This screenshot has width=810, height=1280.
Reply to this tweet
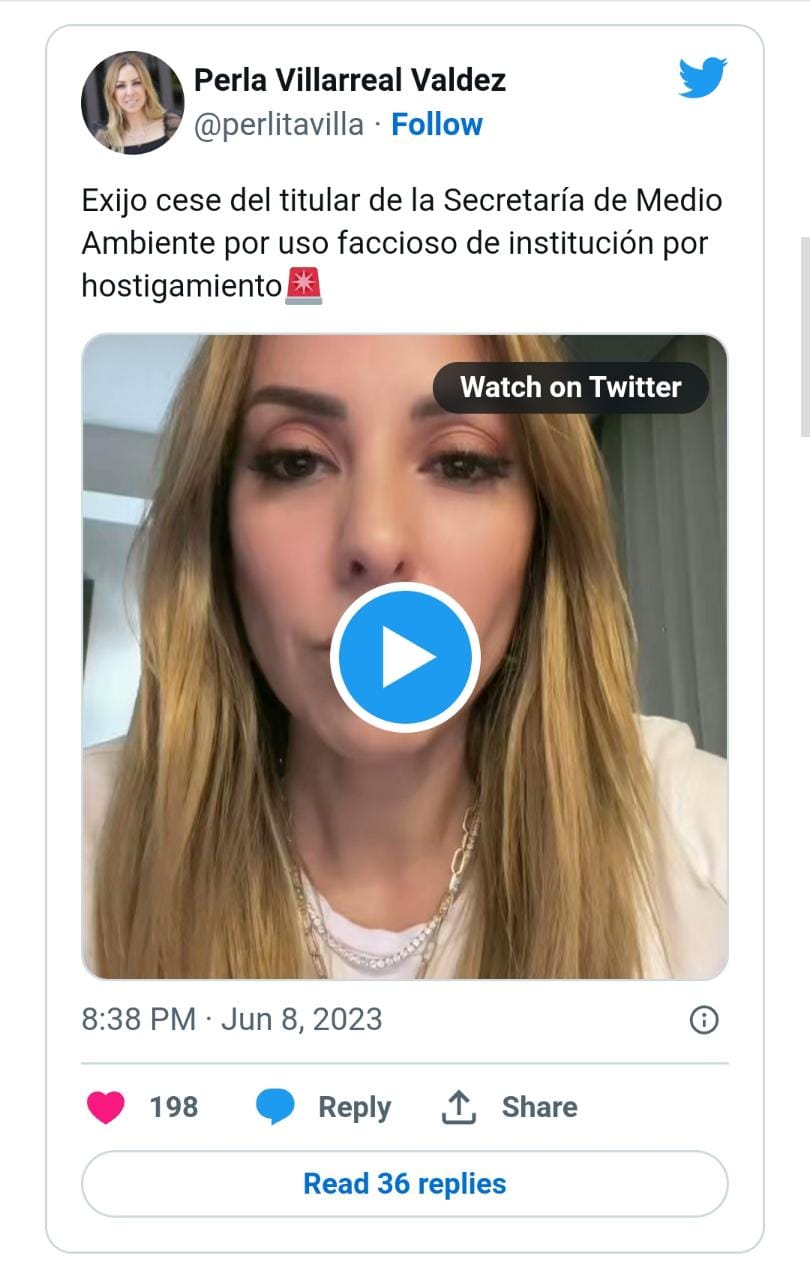(x=324, y=1107)
